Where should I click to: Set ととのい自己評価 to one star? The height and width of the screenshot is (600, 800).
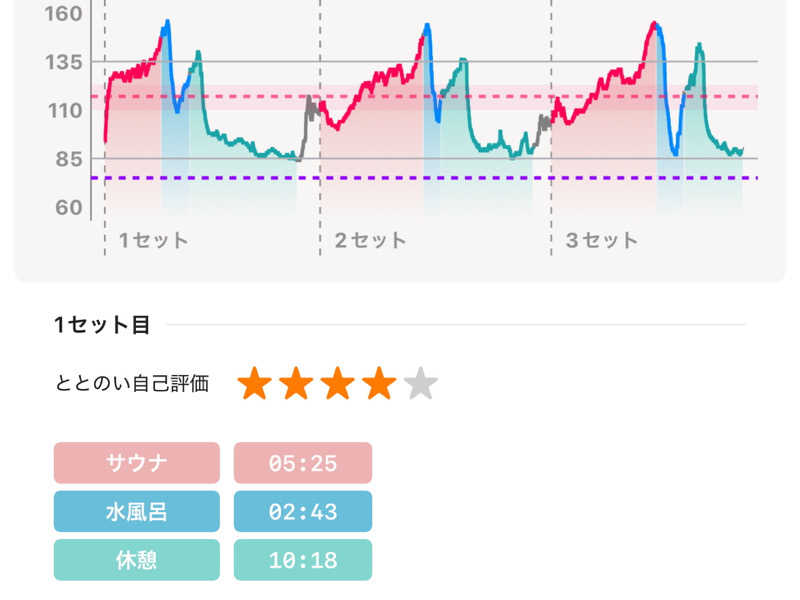click(255, 383)
